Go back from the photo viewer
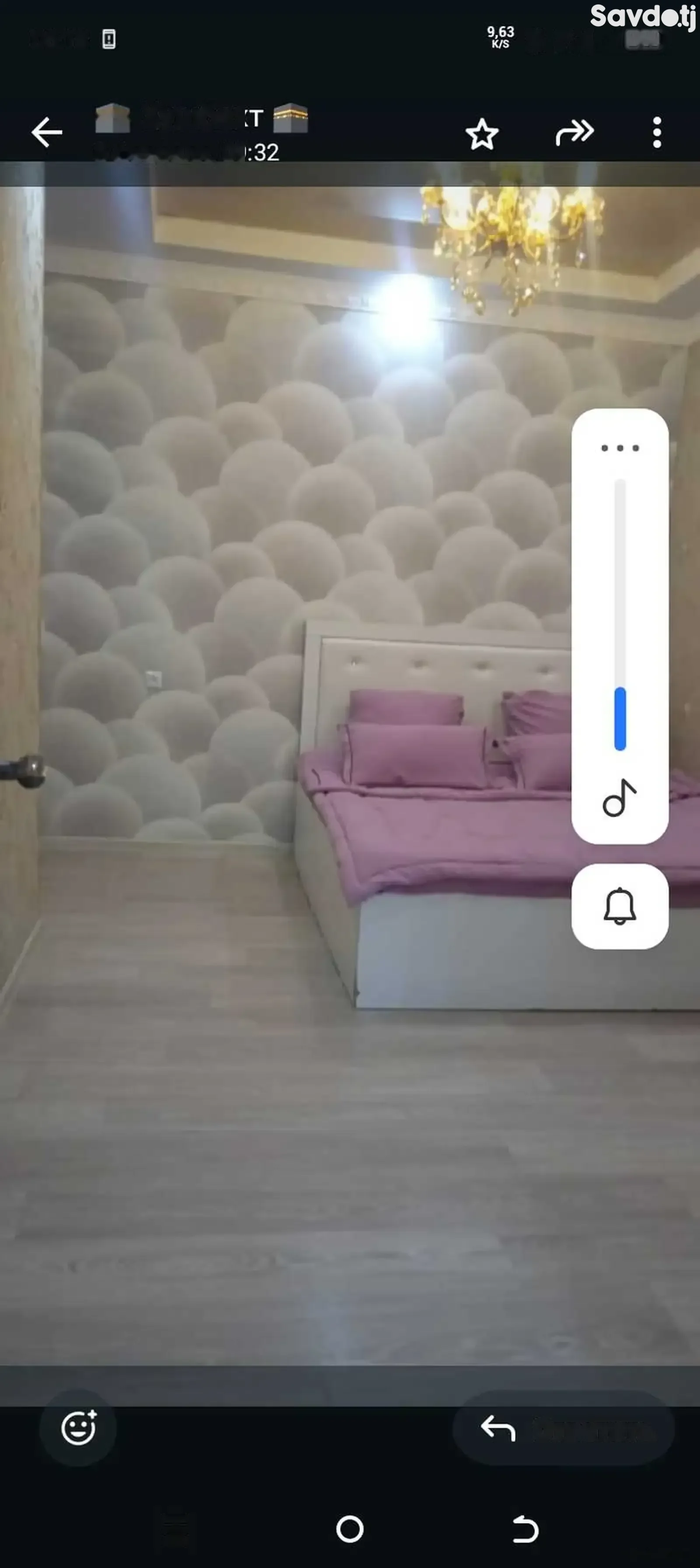The image size is (700, 1568). tap(47, 132)
